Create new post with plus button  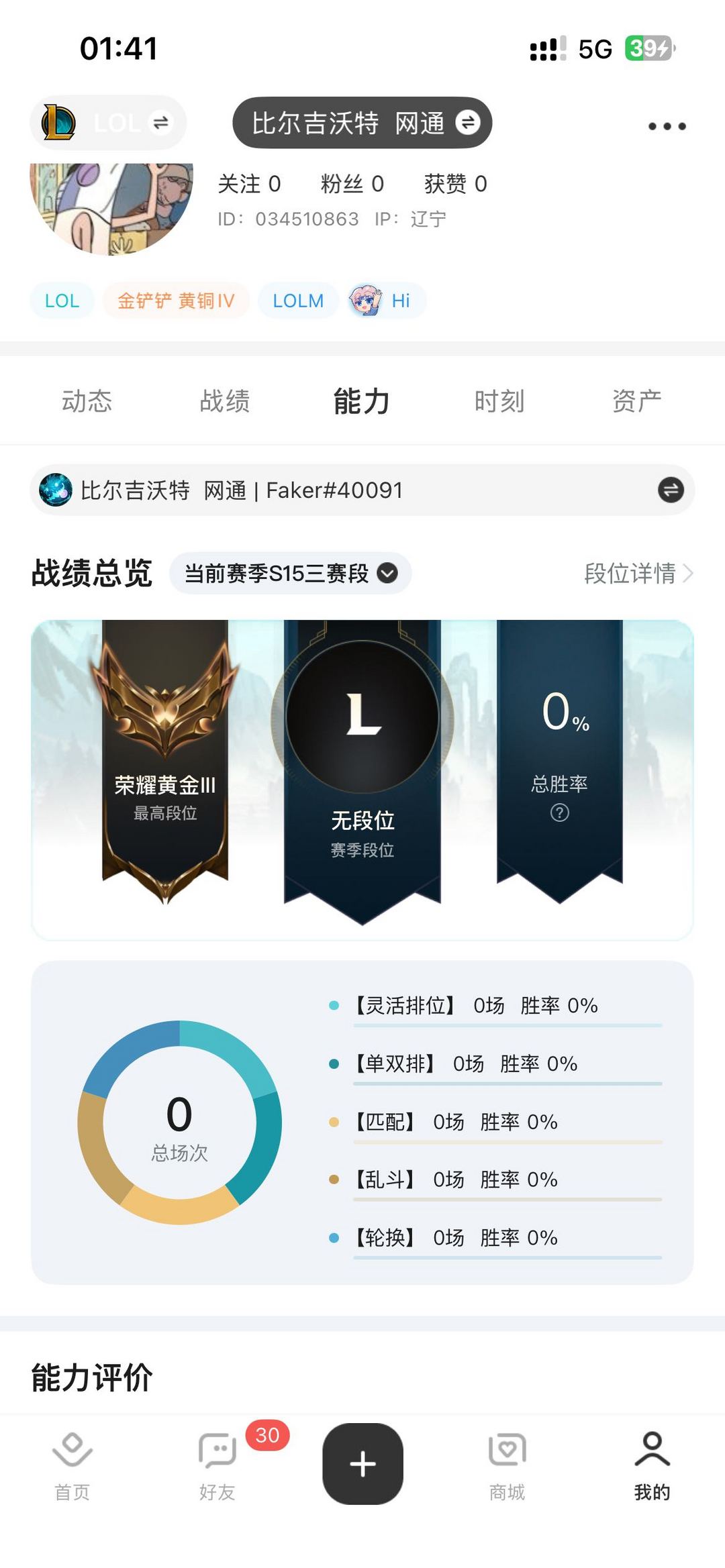[x=363, y=1463]
